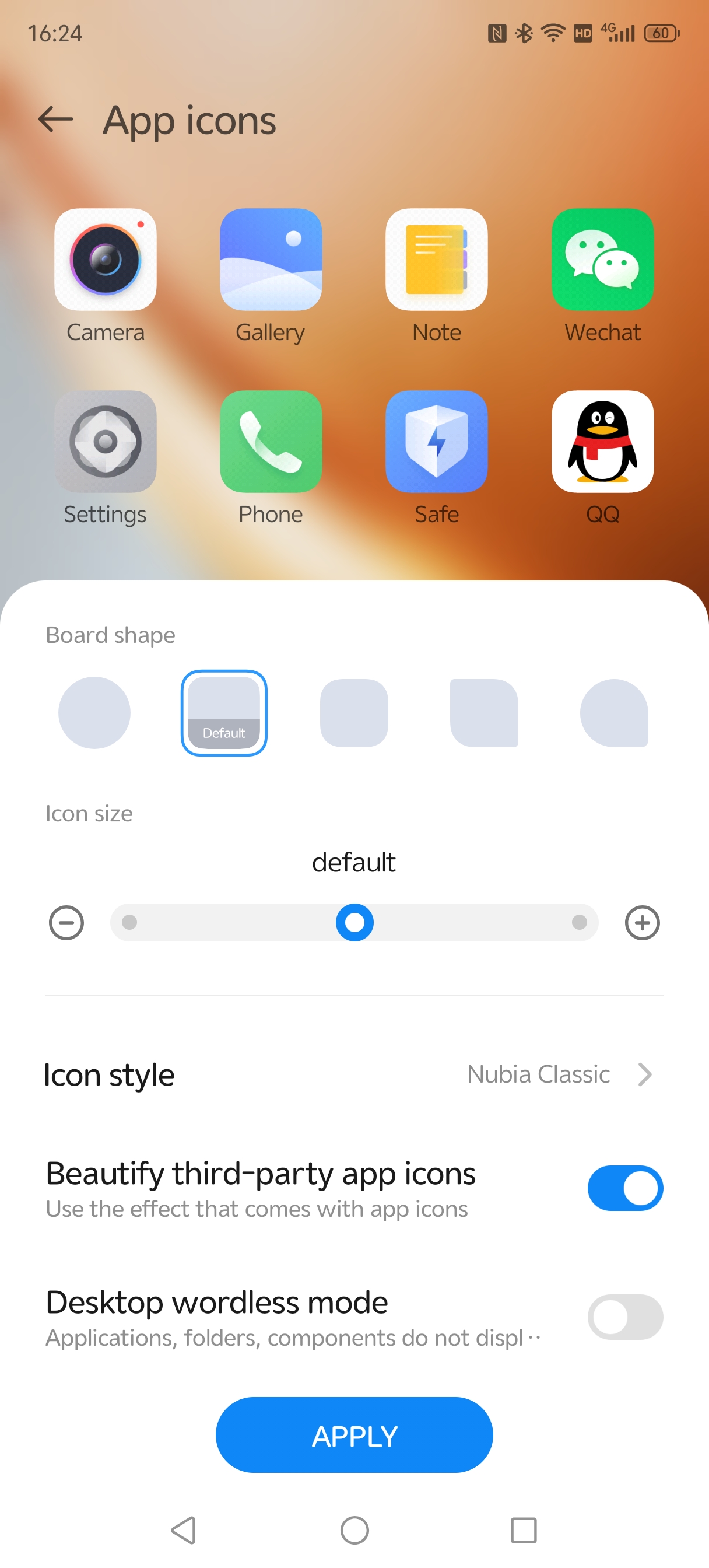The height and width of the screenshot is (1568, 709).
Task: Select the circle board shape
Action: [x=94, y=712]
